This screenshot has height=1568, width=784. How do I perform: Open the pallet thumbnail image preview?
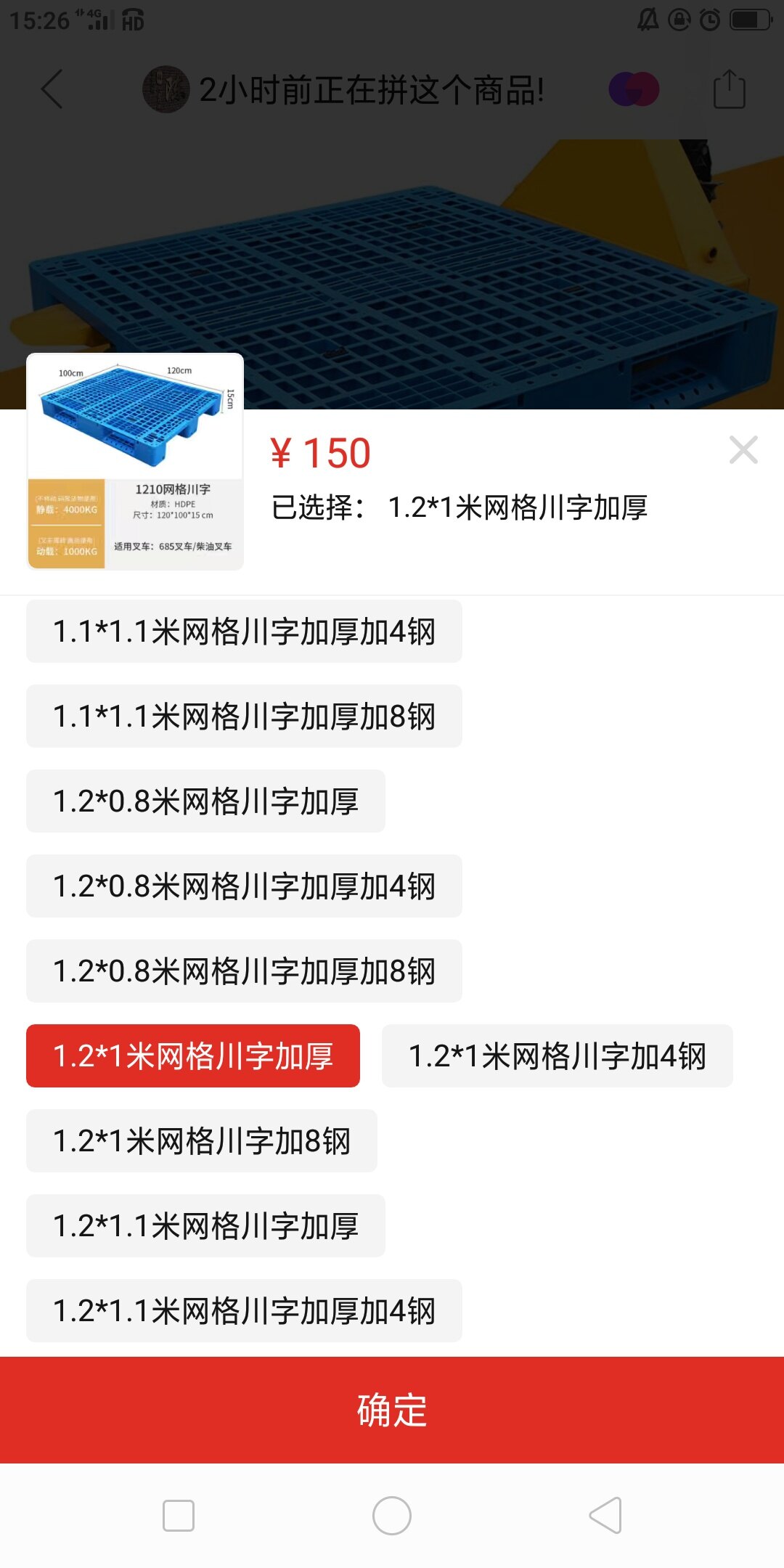[x=135, y=462]
